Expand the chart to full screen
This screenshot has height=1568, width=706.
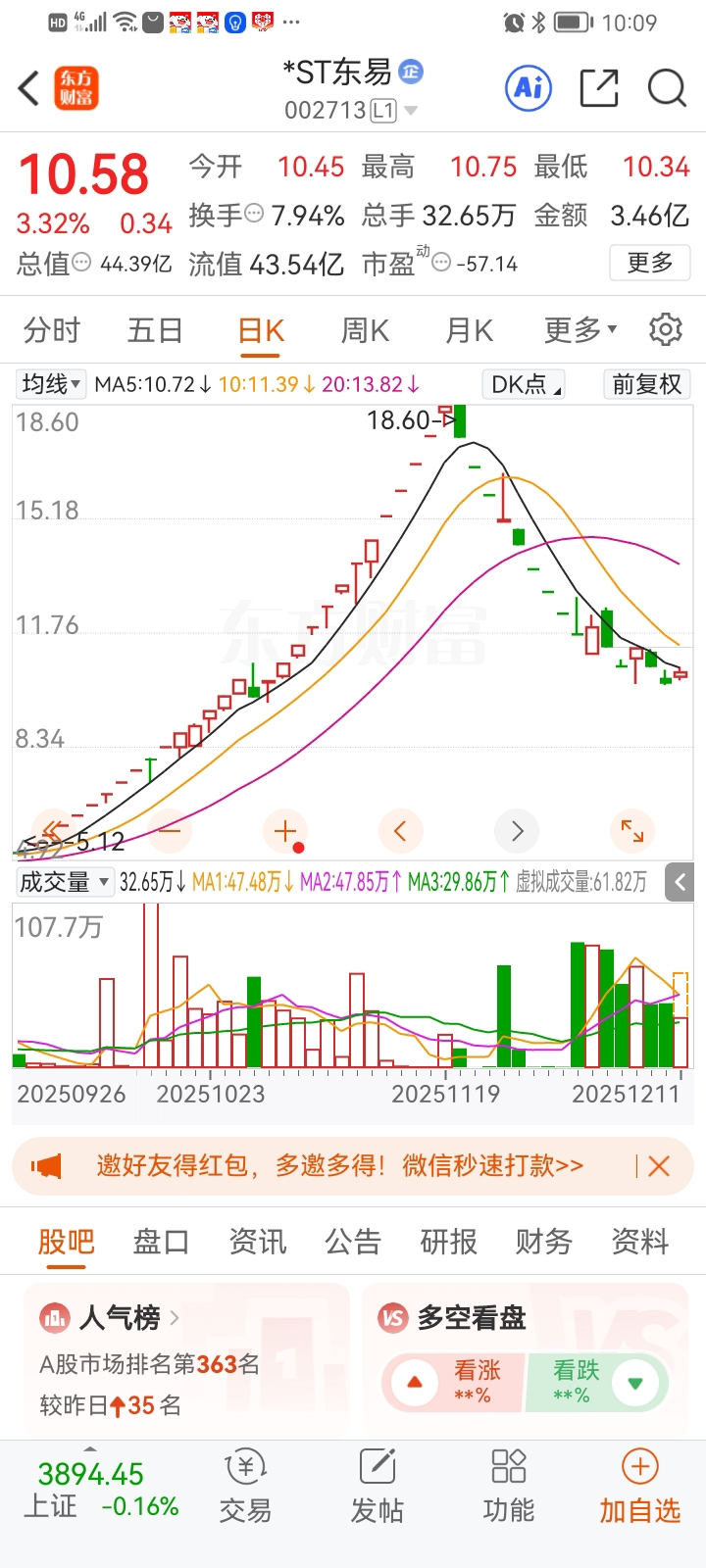click(632, 831)
